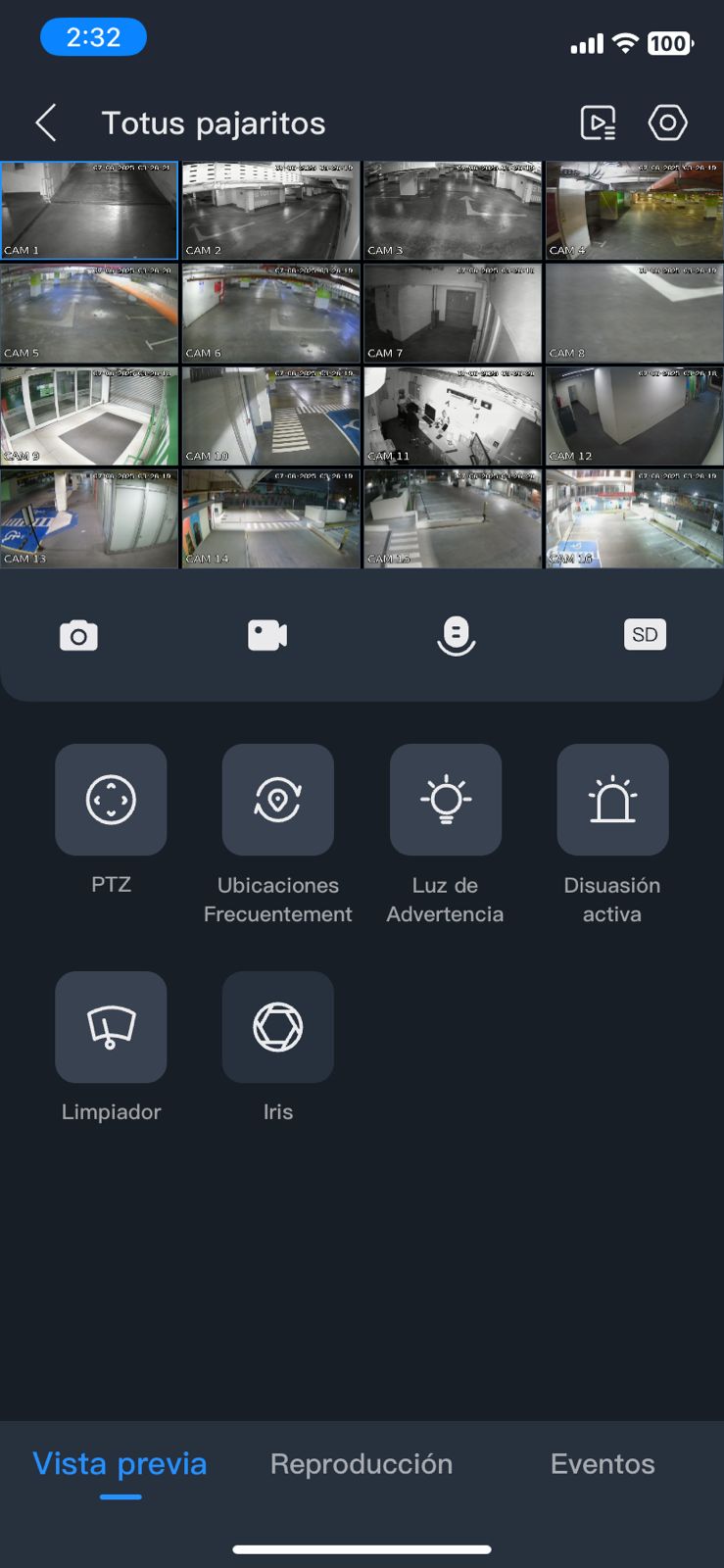Select the Vista previa tab

[x=121, y=1464]
